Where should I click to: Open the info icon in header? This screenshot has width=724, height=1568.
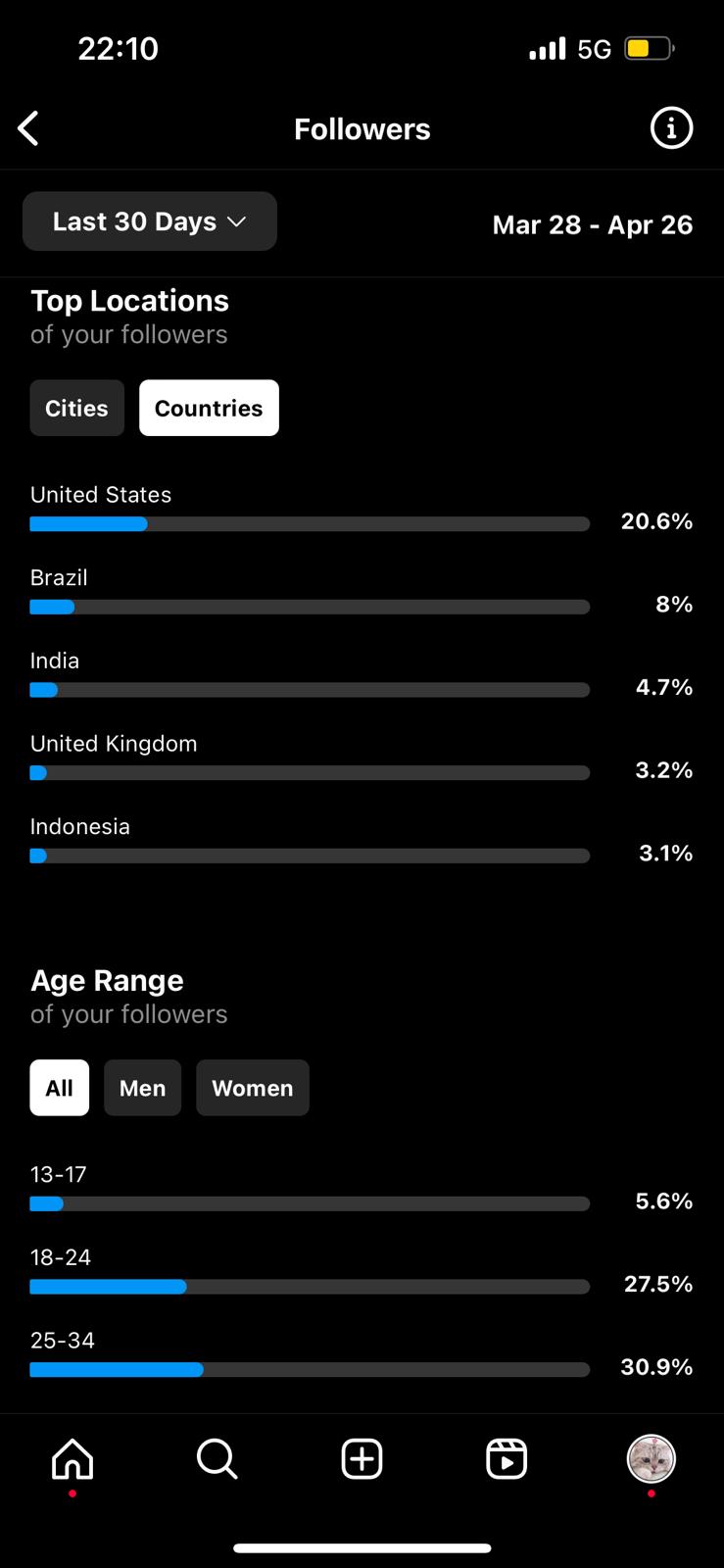point(671,128)
